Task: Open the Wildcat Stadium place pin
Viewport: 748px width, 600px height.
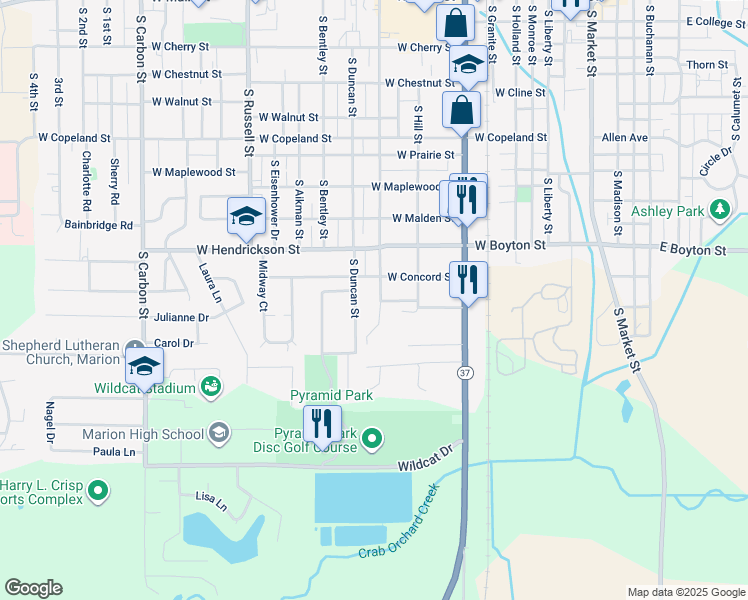Action: coord(211,386)
